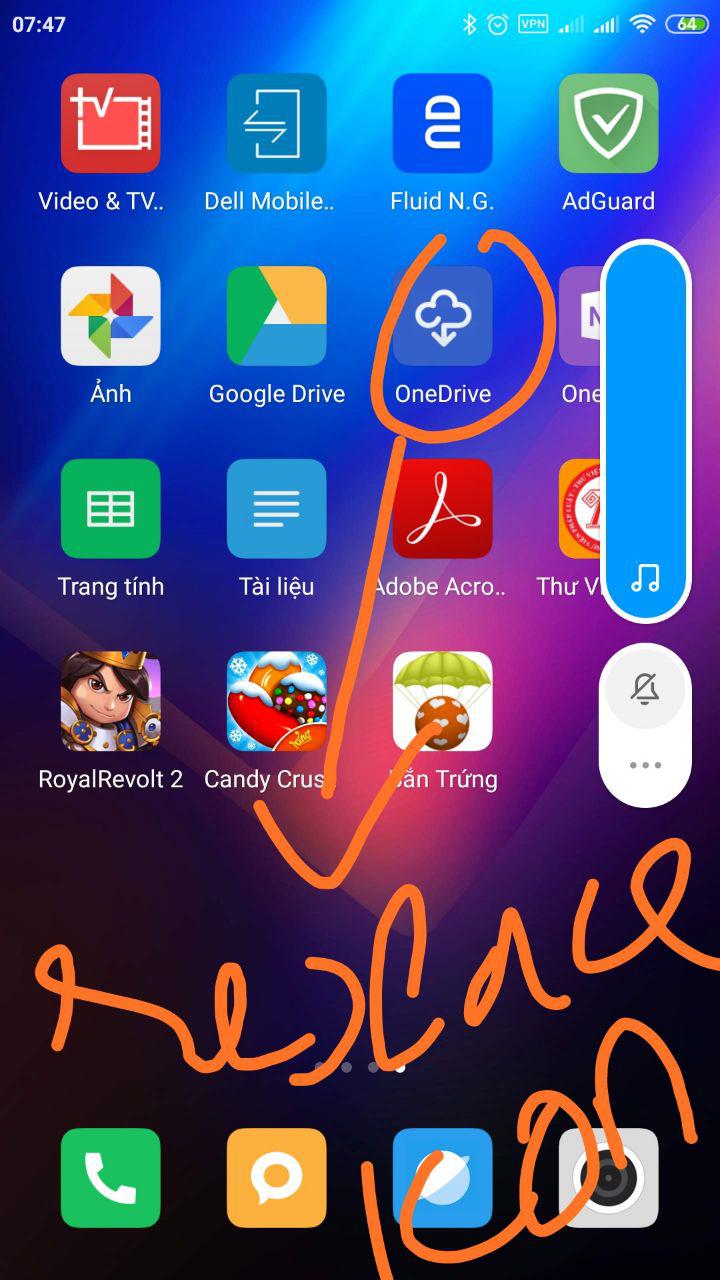Launch the camera from dock
This screenshot has height=1280, width=720.
pos(608,1178)
